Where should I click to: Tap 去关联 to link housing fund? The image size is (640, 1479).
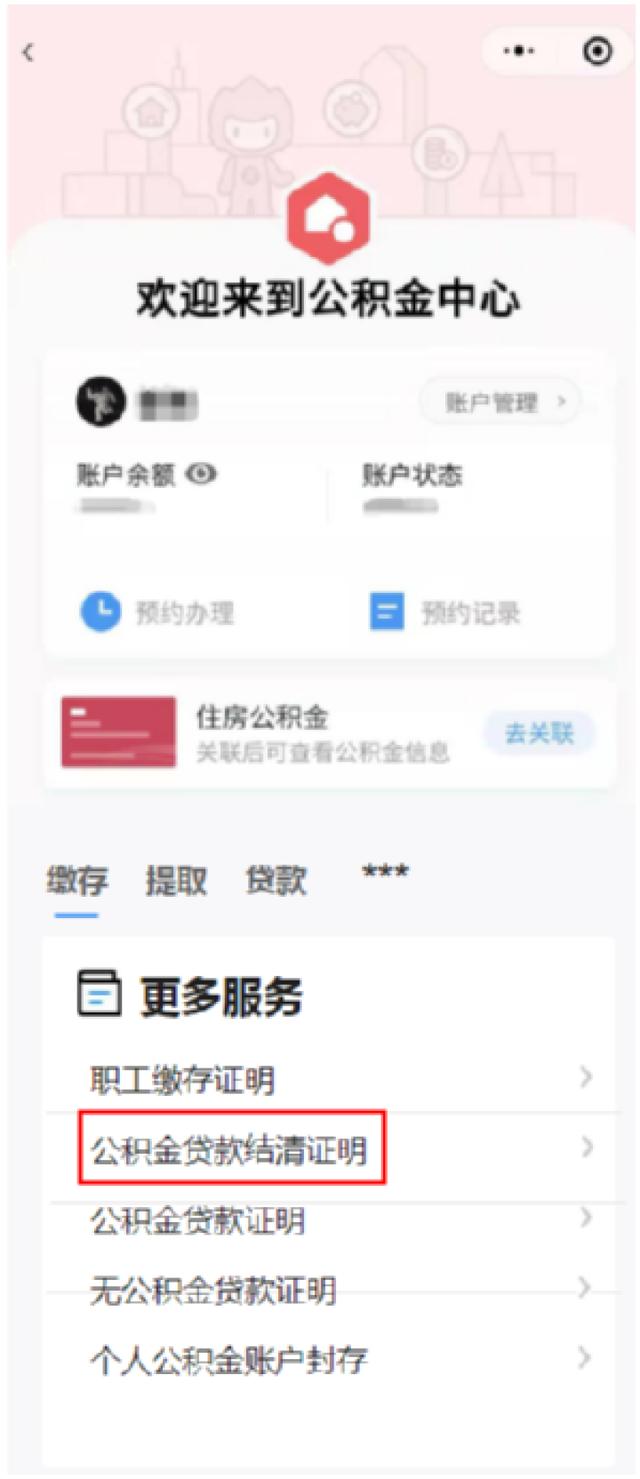[539, 733]
